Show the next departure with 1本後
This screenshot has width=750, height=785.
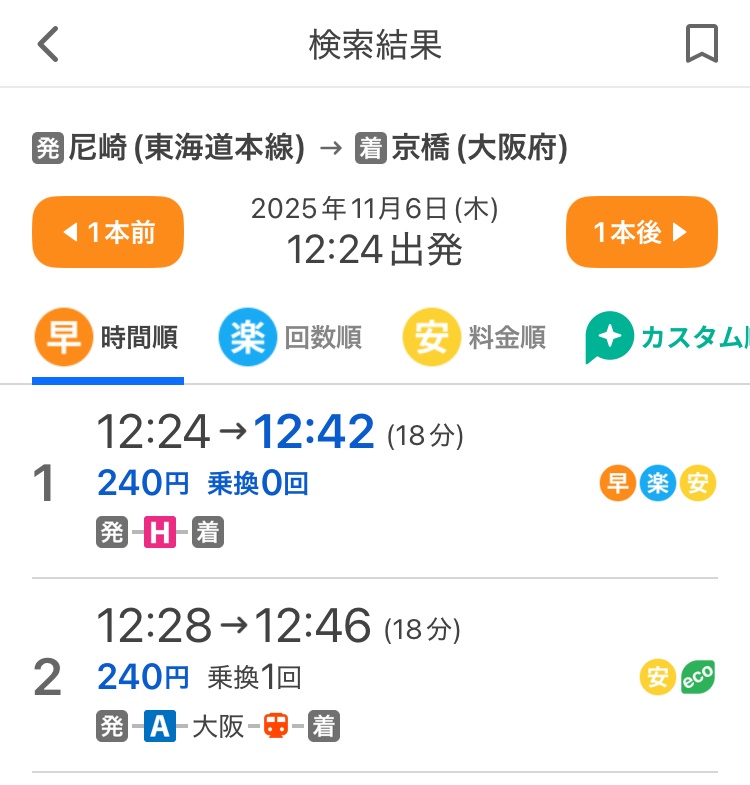641,233
